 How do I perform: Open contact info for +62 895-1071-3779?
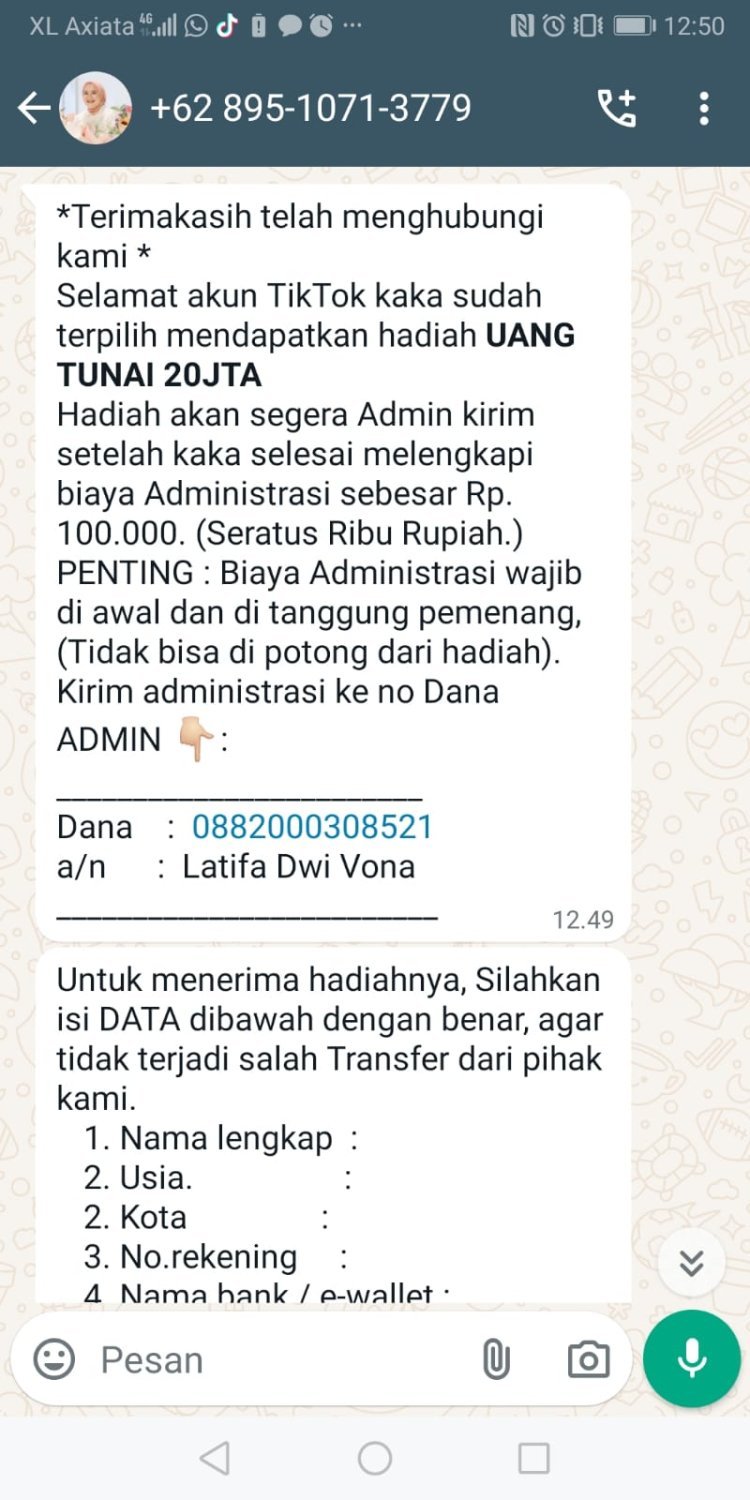coord(310,108)
